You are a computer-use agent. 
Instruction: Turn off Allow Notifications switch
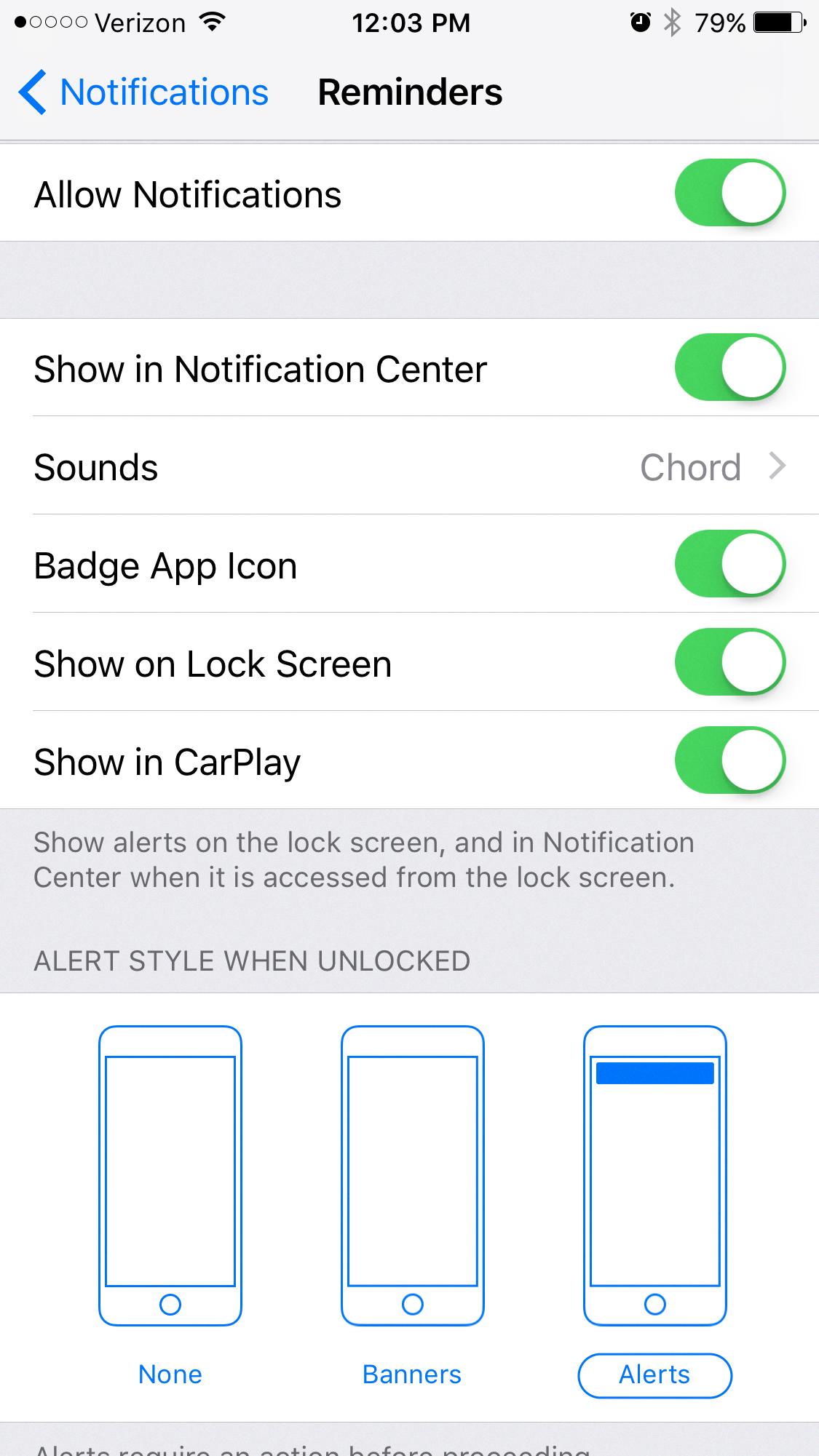[x=729, y=194]
